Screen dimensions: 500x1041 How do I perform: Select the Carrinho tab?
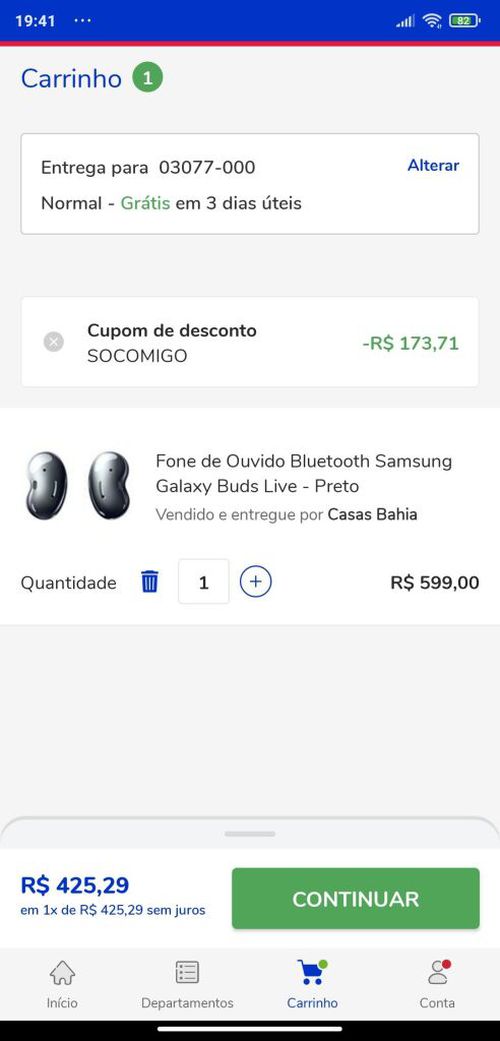tap(312, 984)
